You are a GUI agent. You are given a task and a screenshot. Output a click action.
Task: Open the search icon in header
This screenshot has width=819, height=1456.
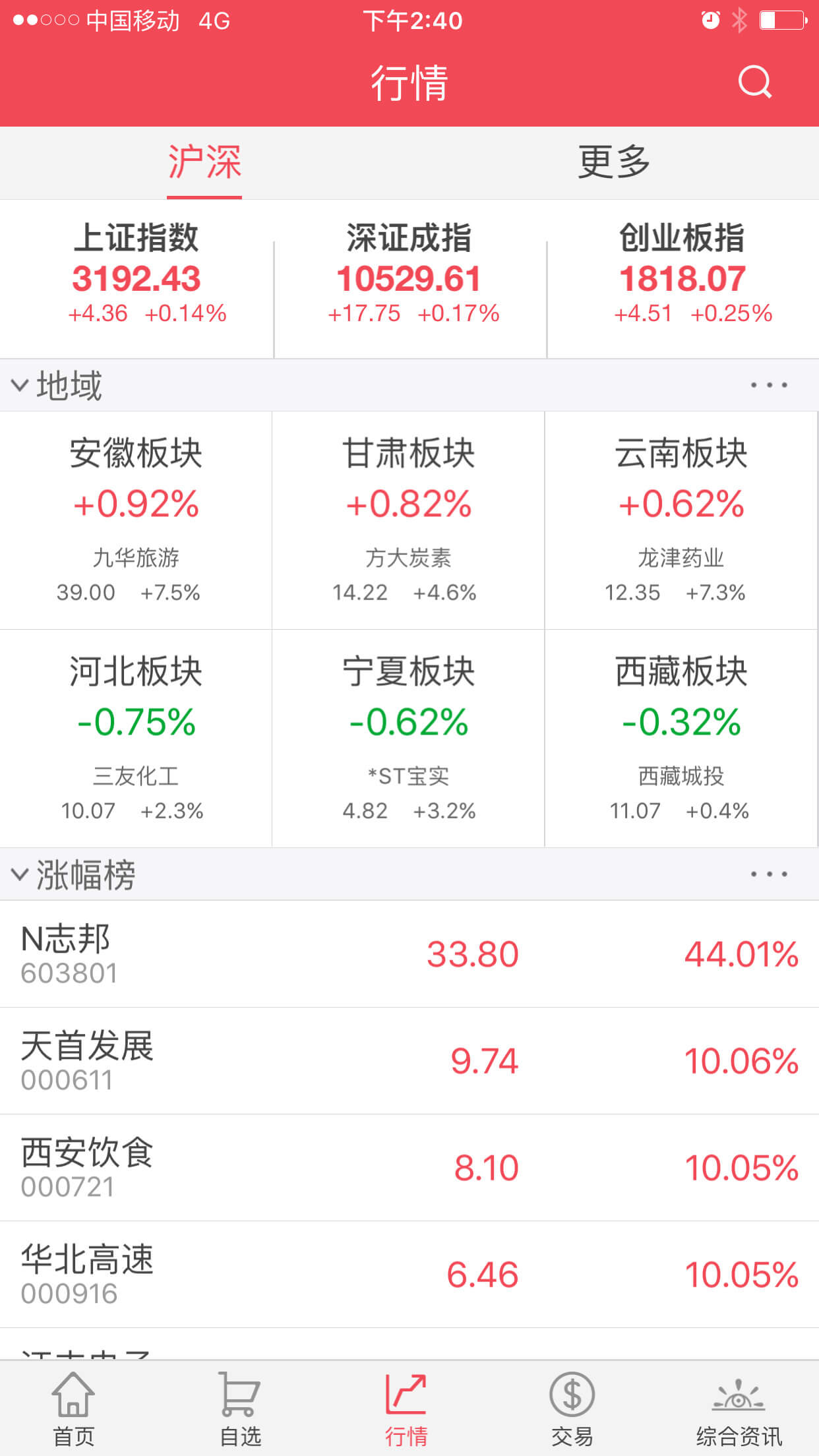[754, 82]
